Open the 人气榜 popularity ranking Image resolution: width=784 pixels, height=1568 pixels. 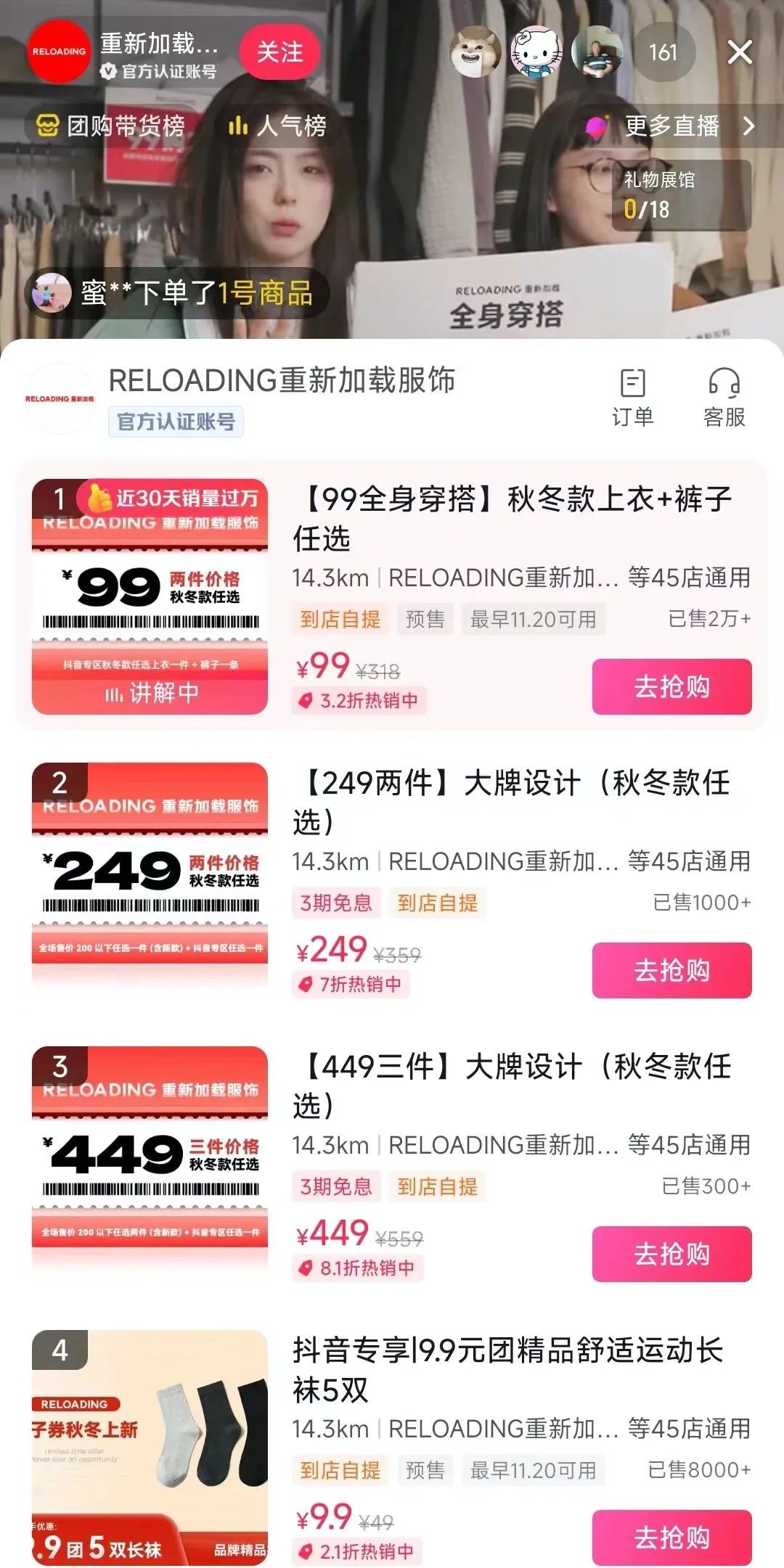[278, 126]
